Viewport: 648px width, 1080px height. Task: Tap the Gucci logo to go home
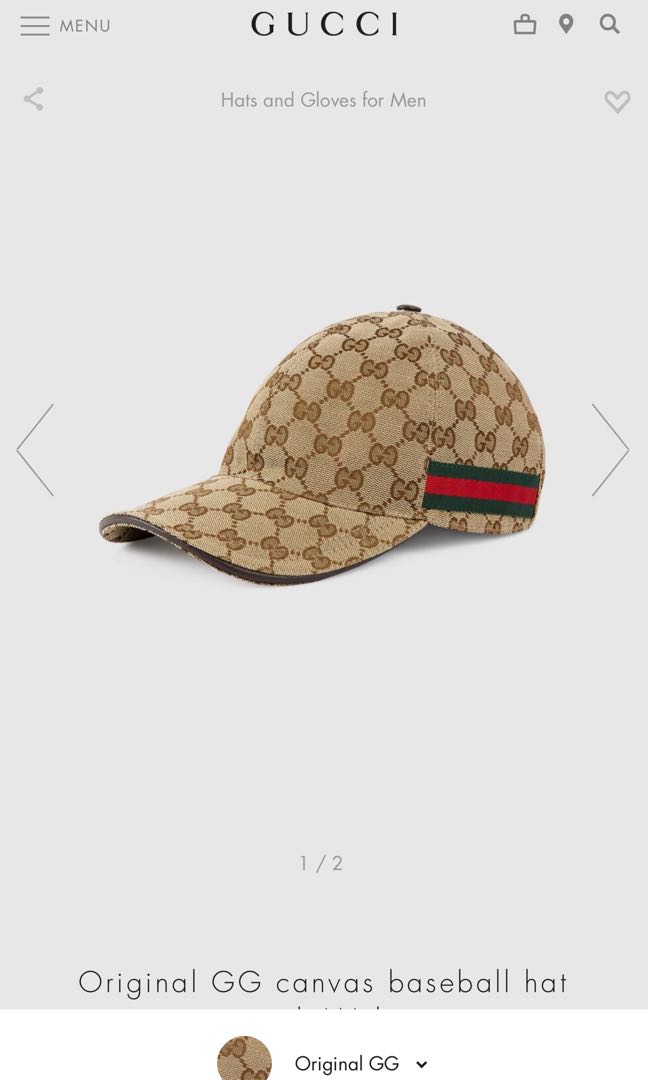pos(324,25)
